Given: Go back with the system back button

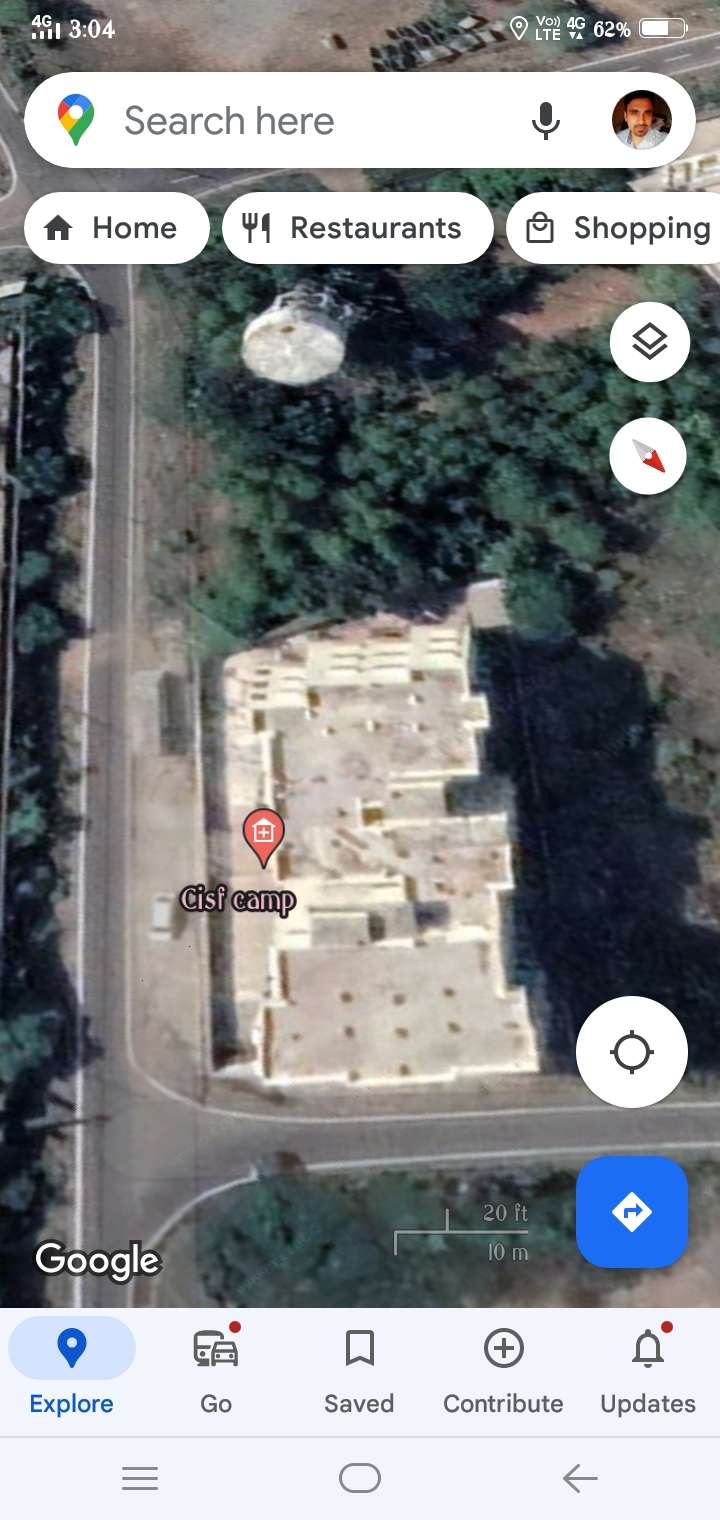Looking at the screenshot, I should (580, 1478).
